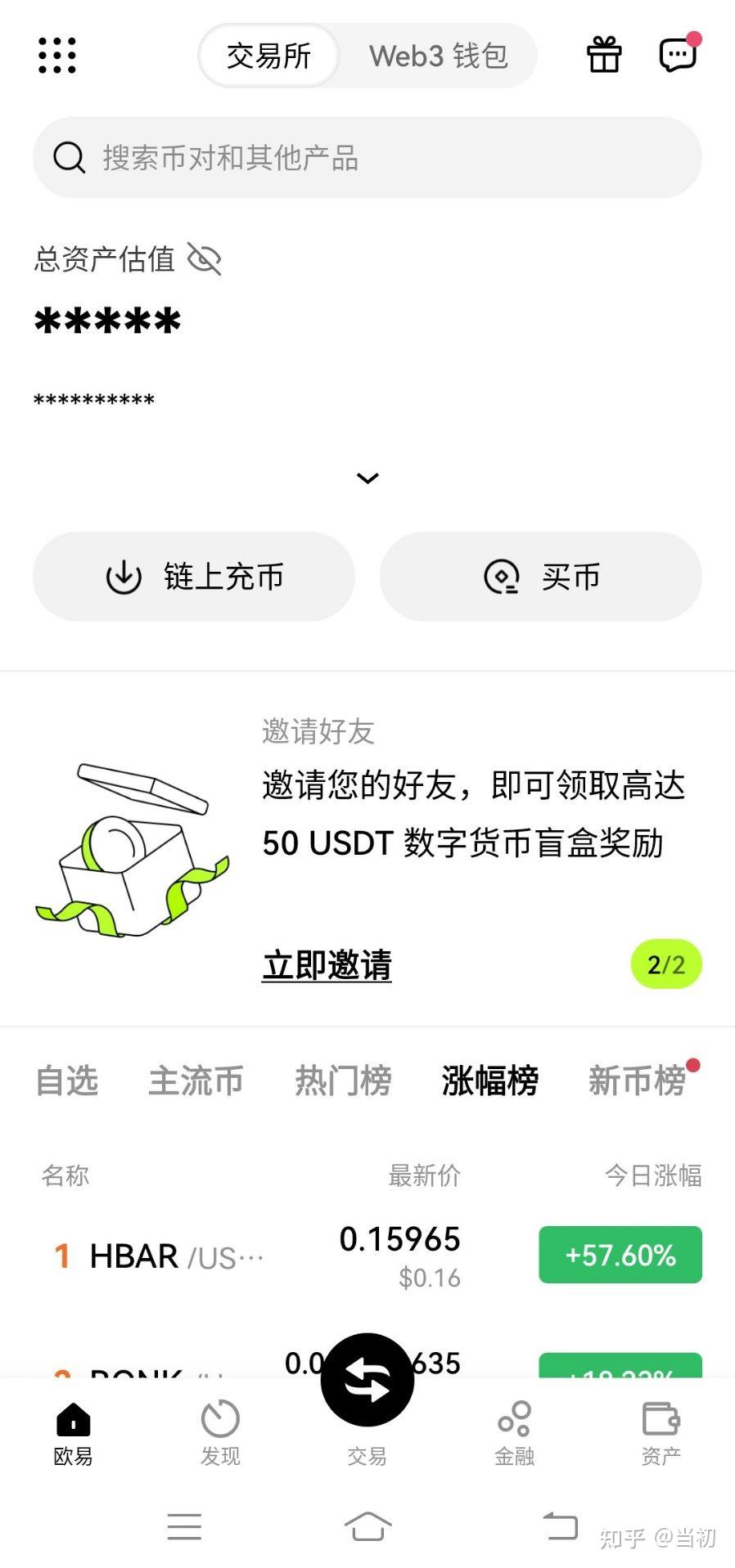Image resolution: width=735 pixels, height=1568 pixels.
Task: Switch to the Web3 钱包 tab
Action: click(x=438, y=56)
